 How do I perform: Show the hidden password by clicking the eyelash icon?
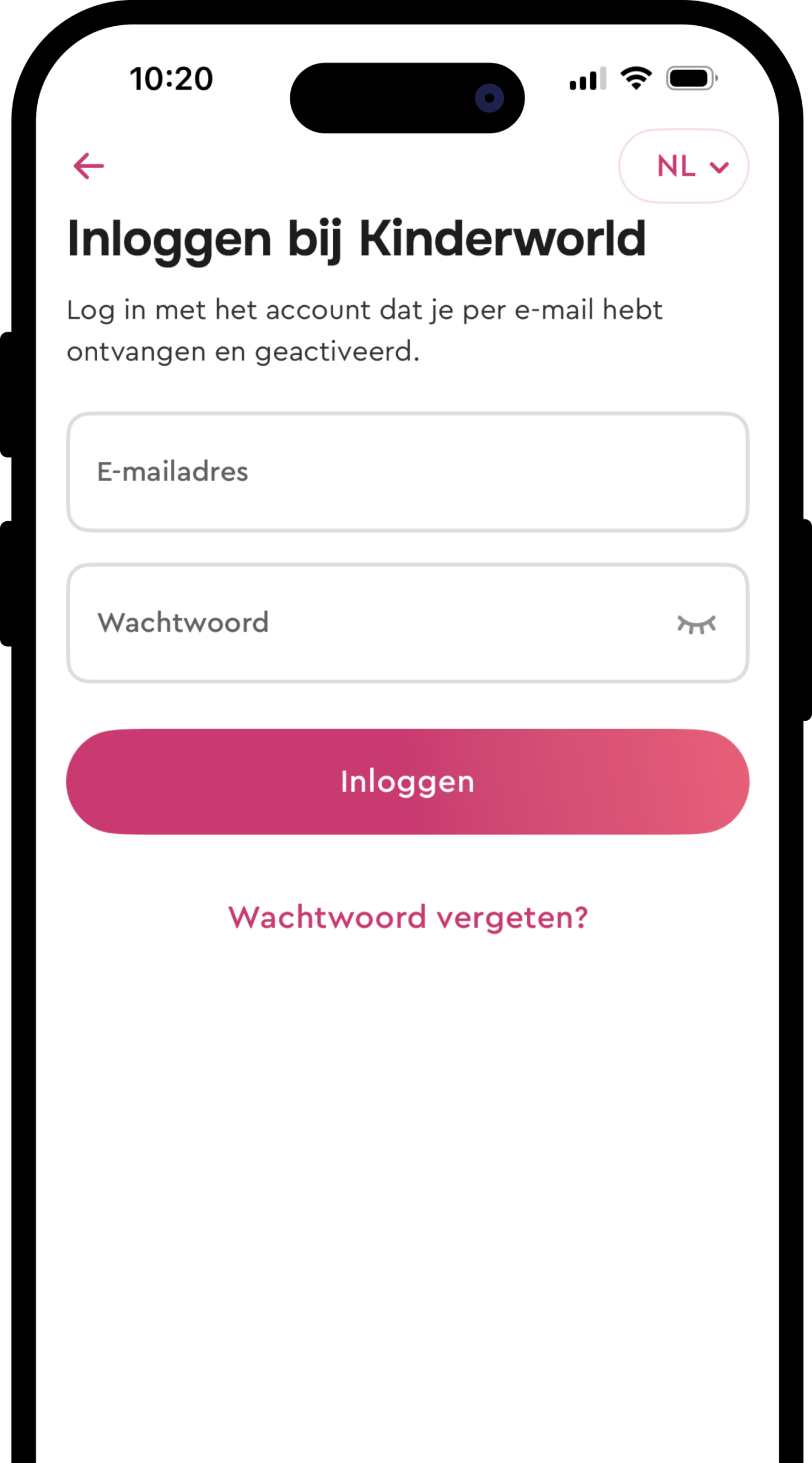pyautogui.click(x=695, y=623)
